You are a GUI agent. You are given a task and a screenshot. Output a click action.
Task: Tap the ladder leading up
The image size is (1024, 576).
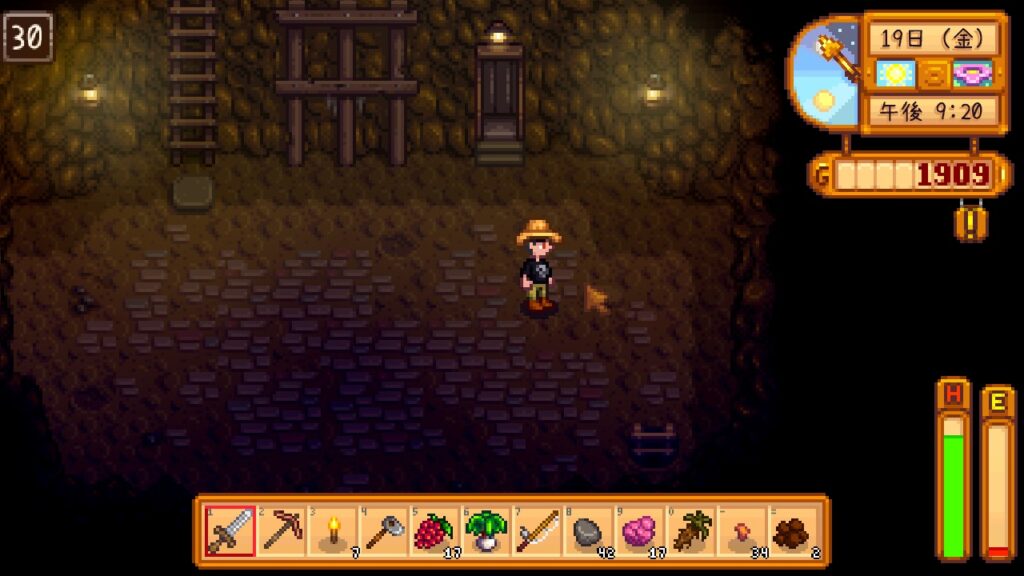point(192,80)
